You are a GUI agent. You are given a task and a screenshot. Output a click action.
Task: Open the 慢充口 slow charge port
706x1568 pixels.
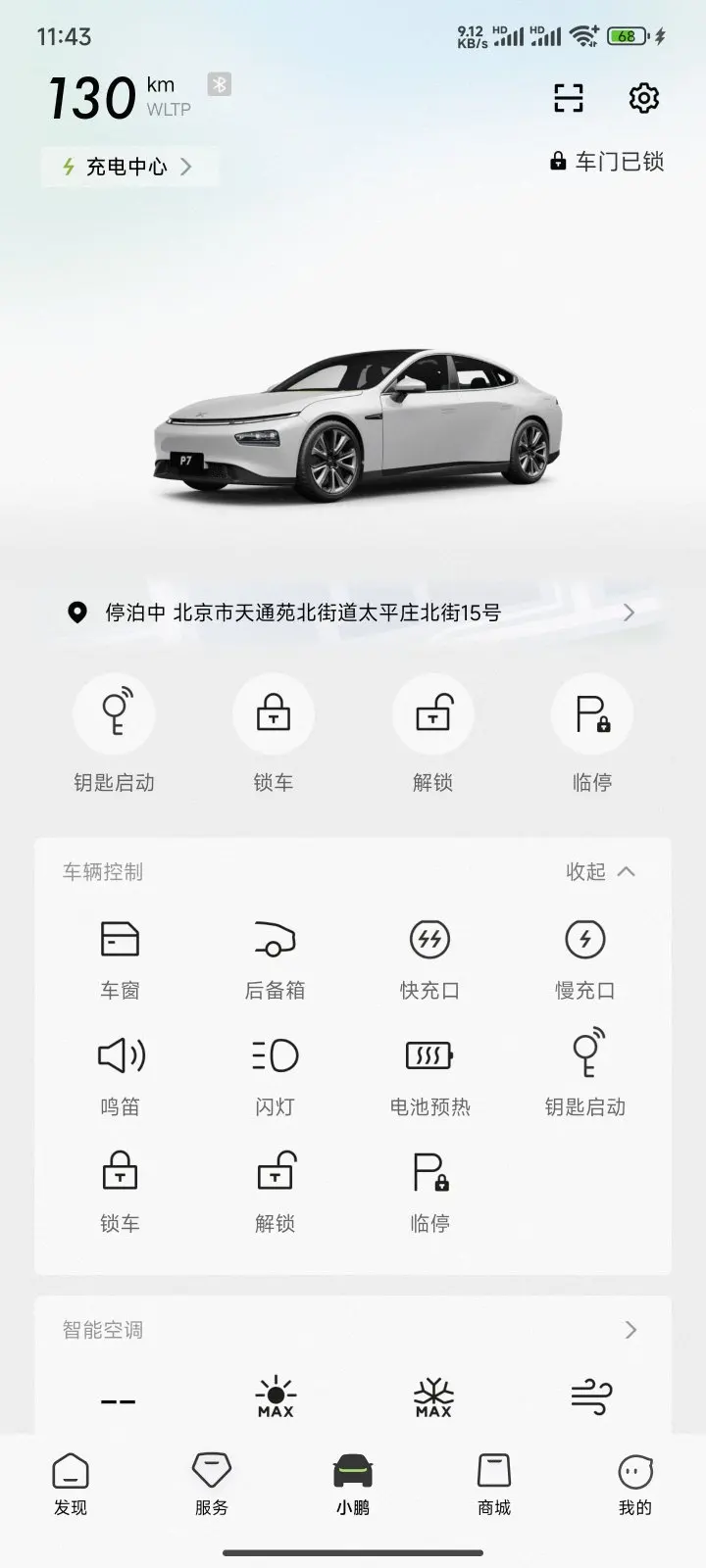point(585,957)
